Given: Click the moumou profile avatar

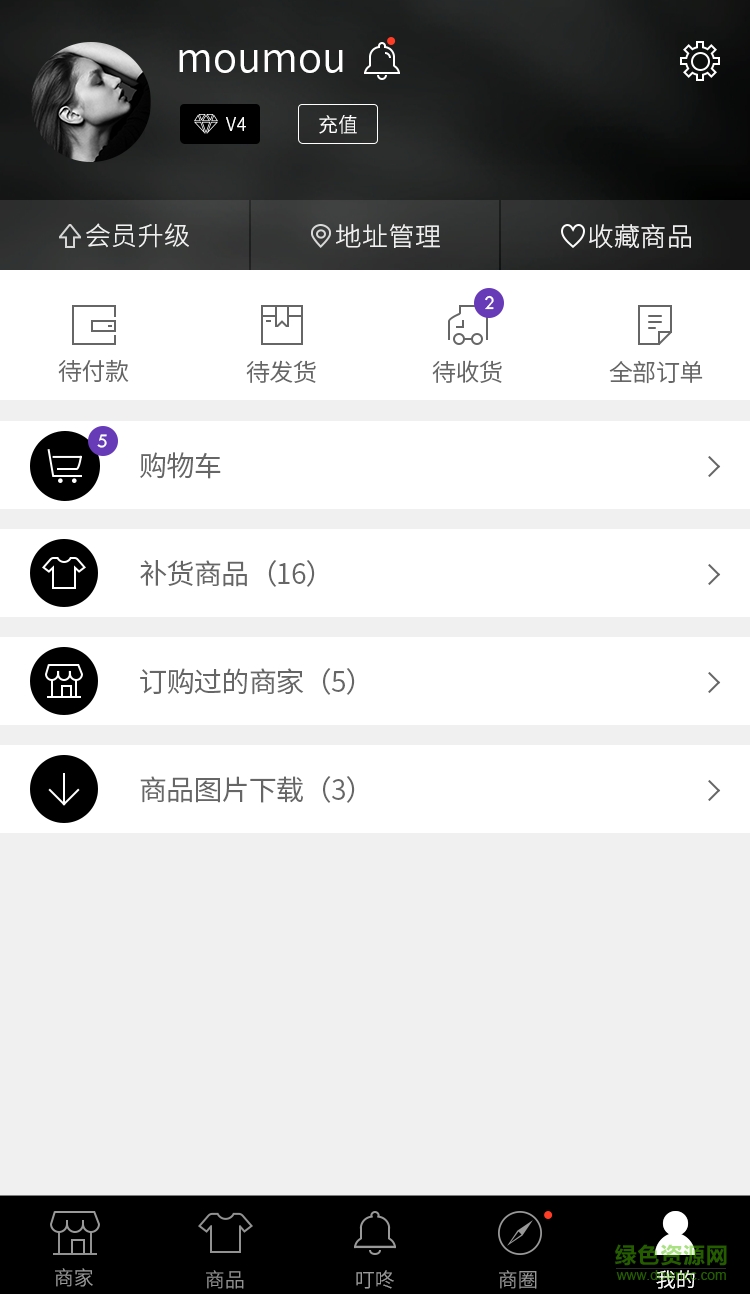Looking at the screenshot, I should pos(92,101).
